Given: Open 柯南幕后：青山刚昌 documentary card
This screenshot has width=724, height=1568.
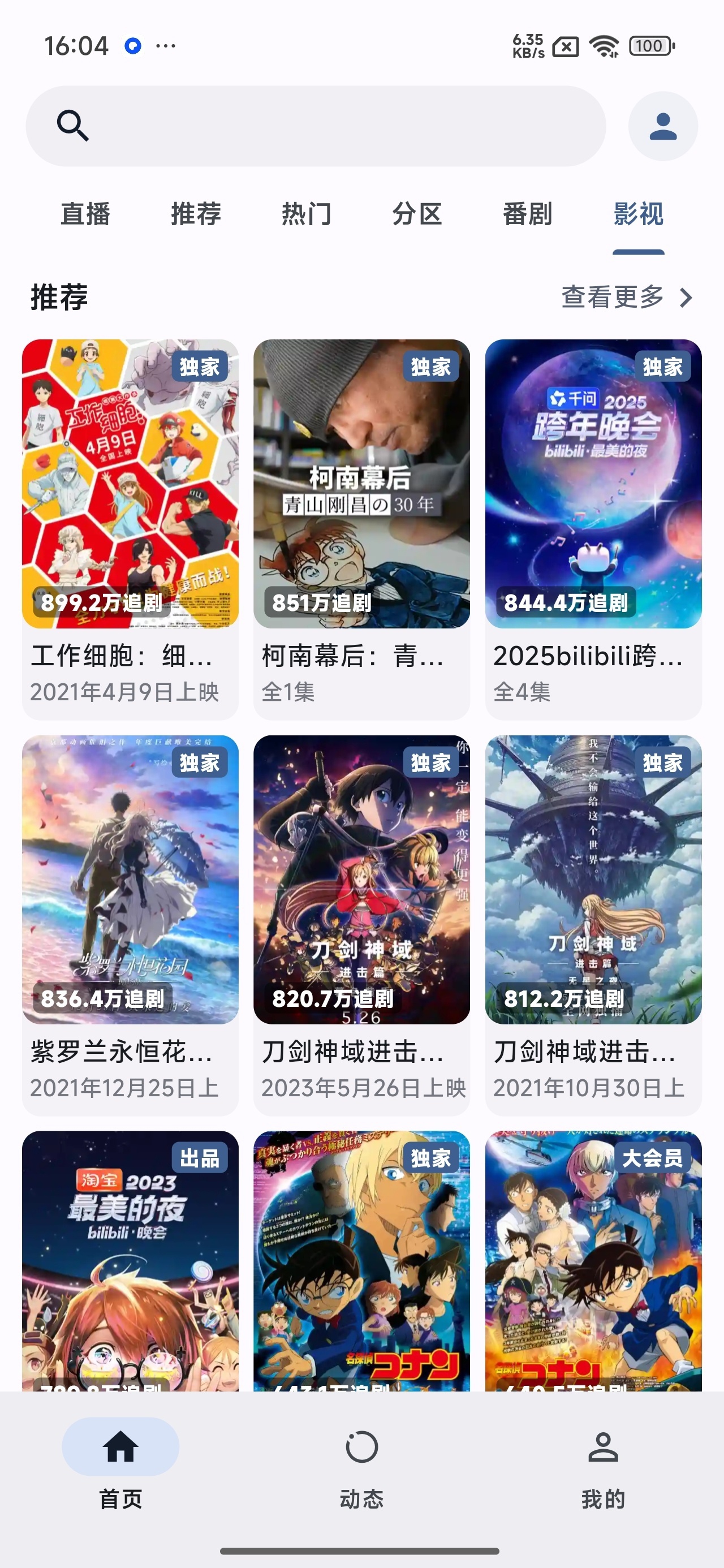Looking at the screenshot, I should point(361,529).
